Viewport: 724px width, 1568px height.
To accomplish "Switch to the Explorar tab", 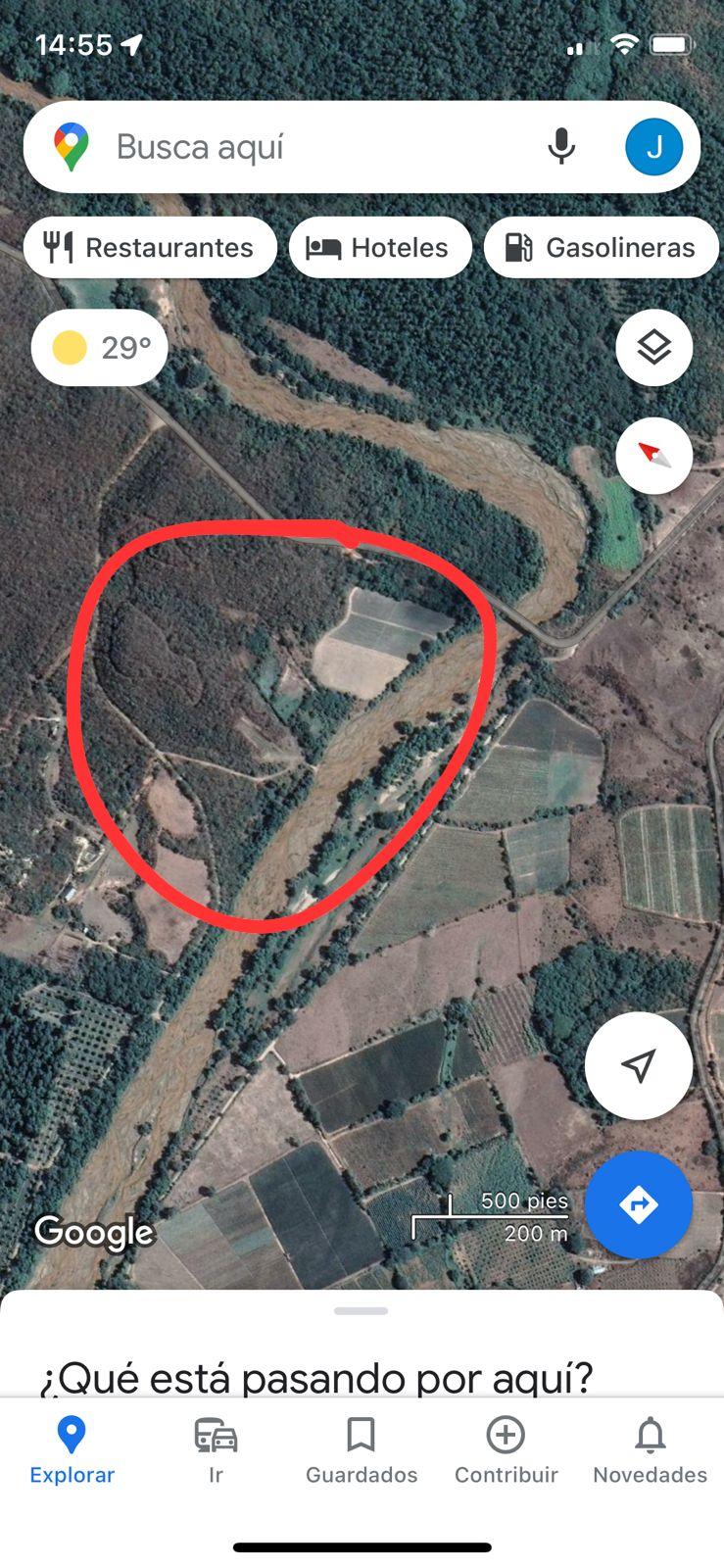I will (72, 1450).
